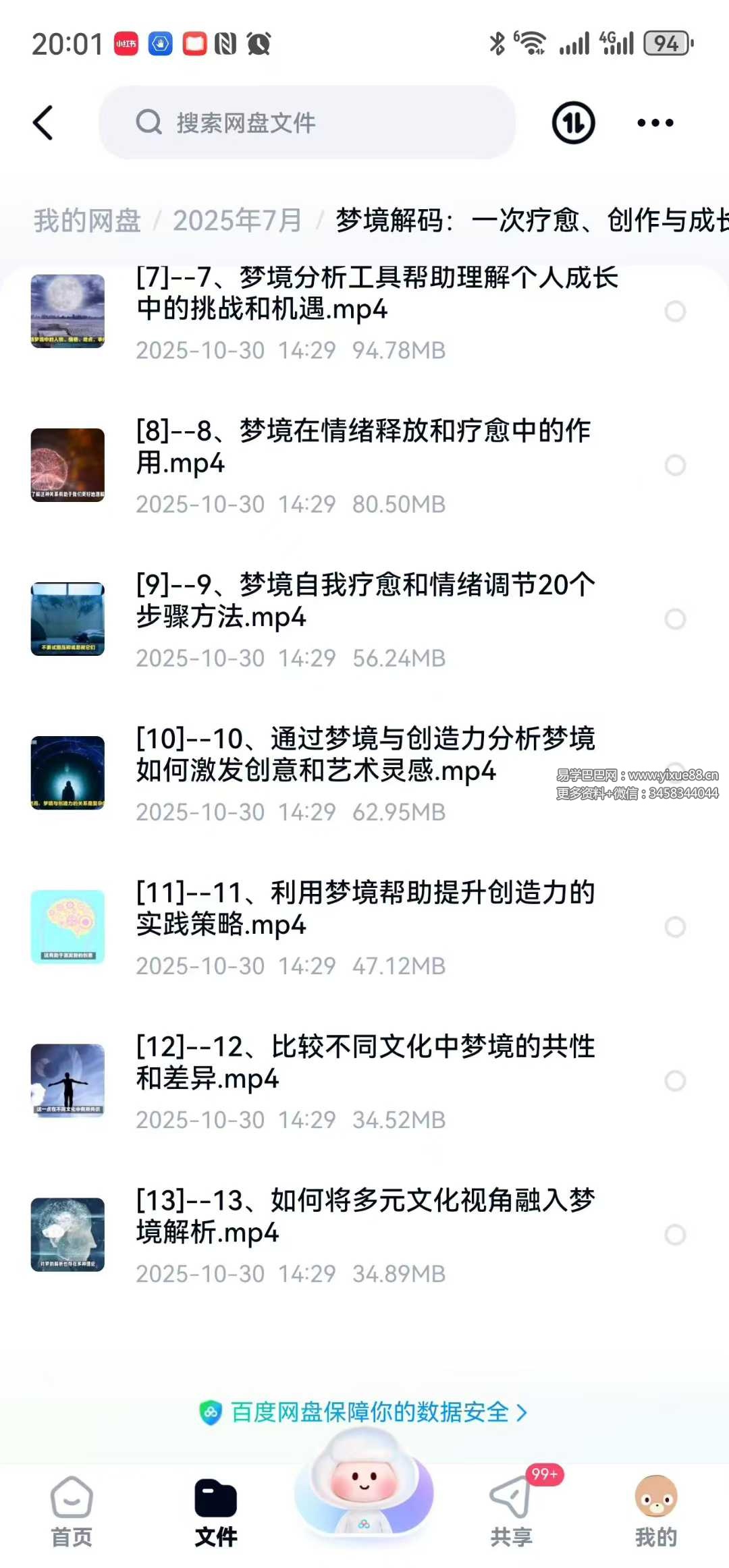Image resolution: width=729 pixels, height=1568 pixels.
Task: Switch to the 我的 tab
Action: click(x=655, y=1511)
